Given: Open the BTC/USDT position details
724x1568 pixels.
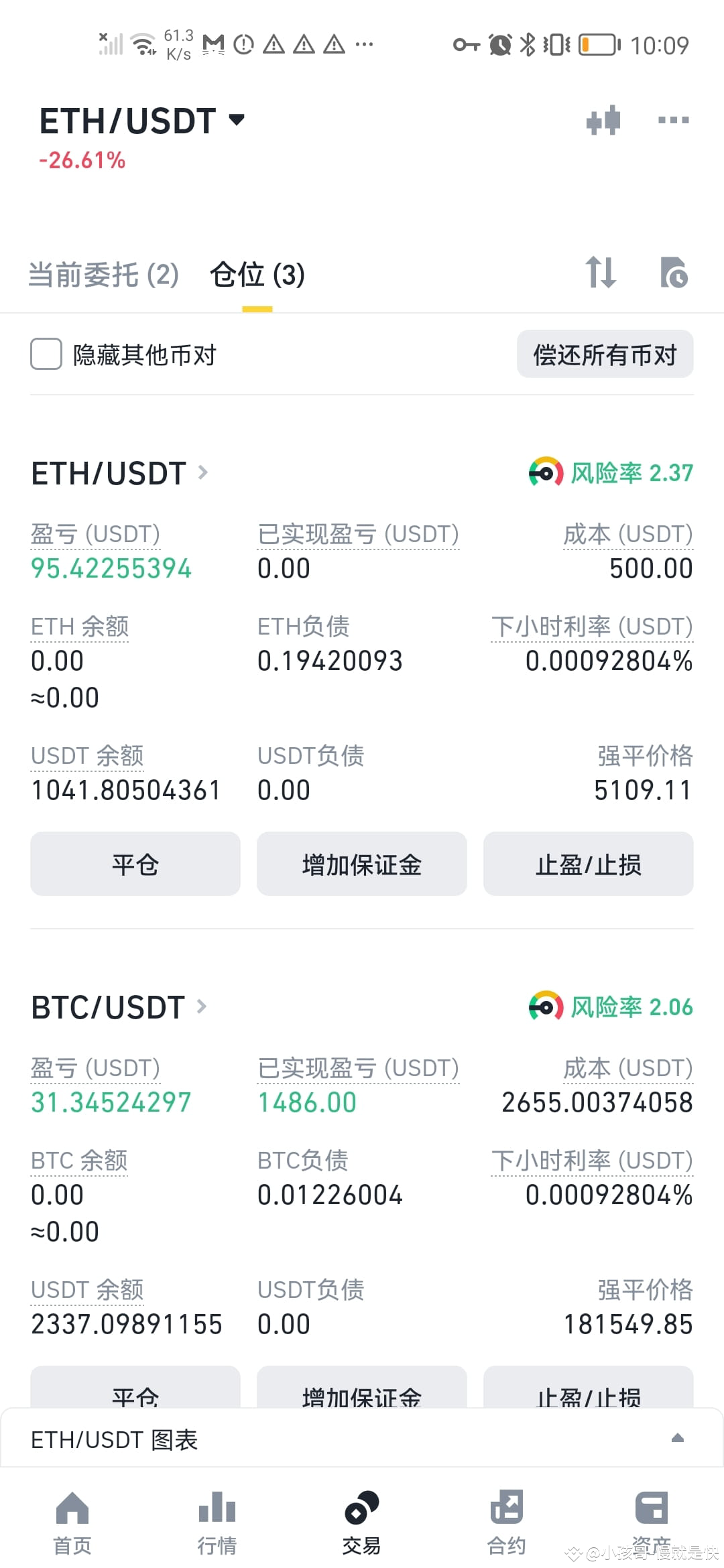Looking at the screenshot, I should click(x=119, y=1008).
